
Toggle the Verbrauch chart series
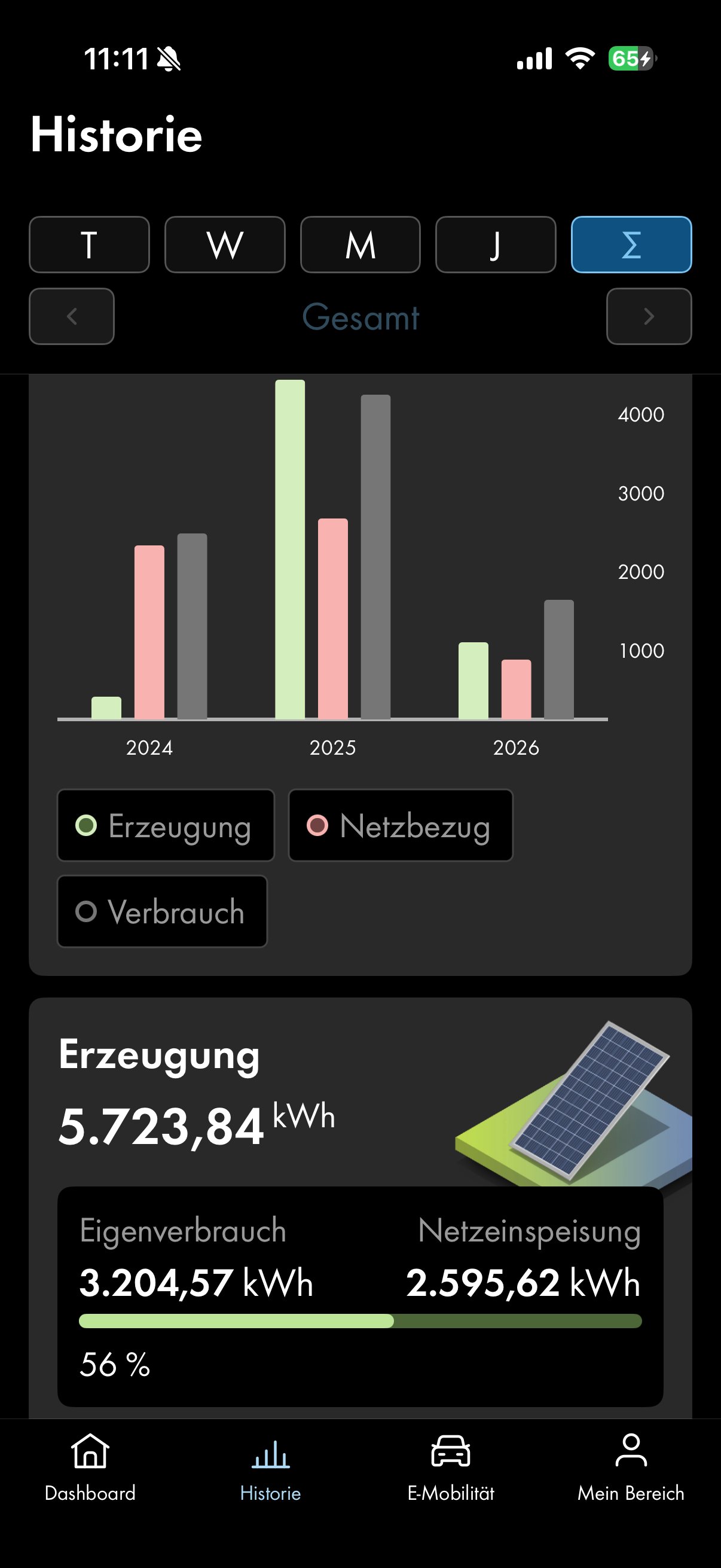[162, 911]
